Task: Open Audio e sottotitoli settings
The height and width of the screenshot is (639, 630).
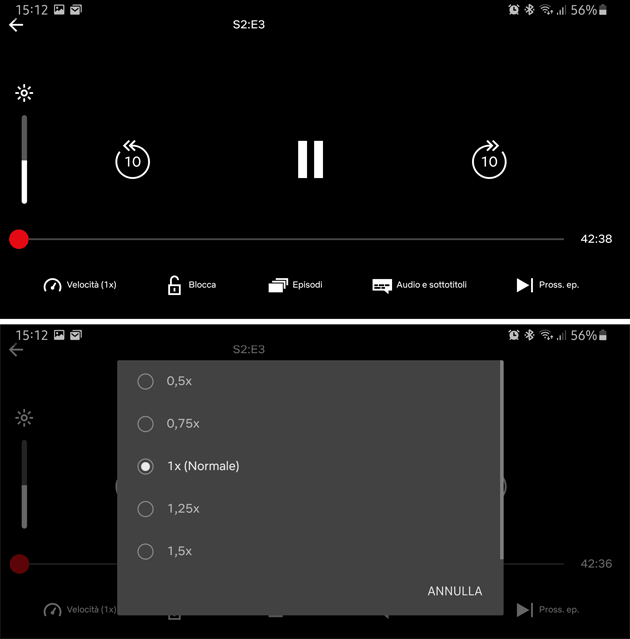Action: [419, 285]
